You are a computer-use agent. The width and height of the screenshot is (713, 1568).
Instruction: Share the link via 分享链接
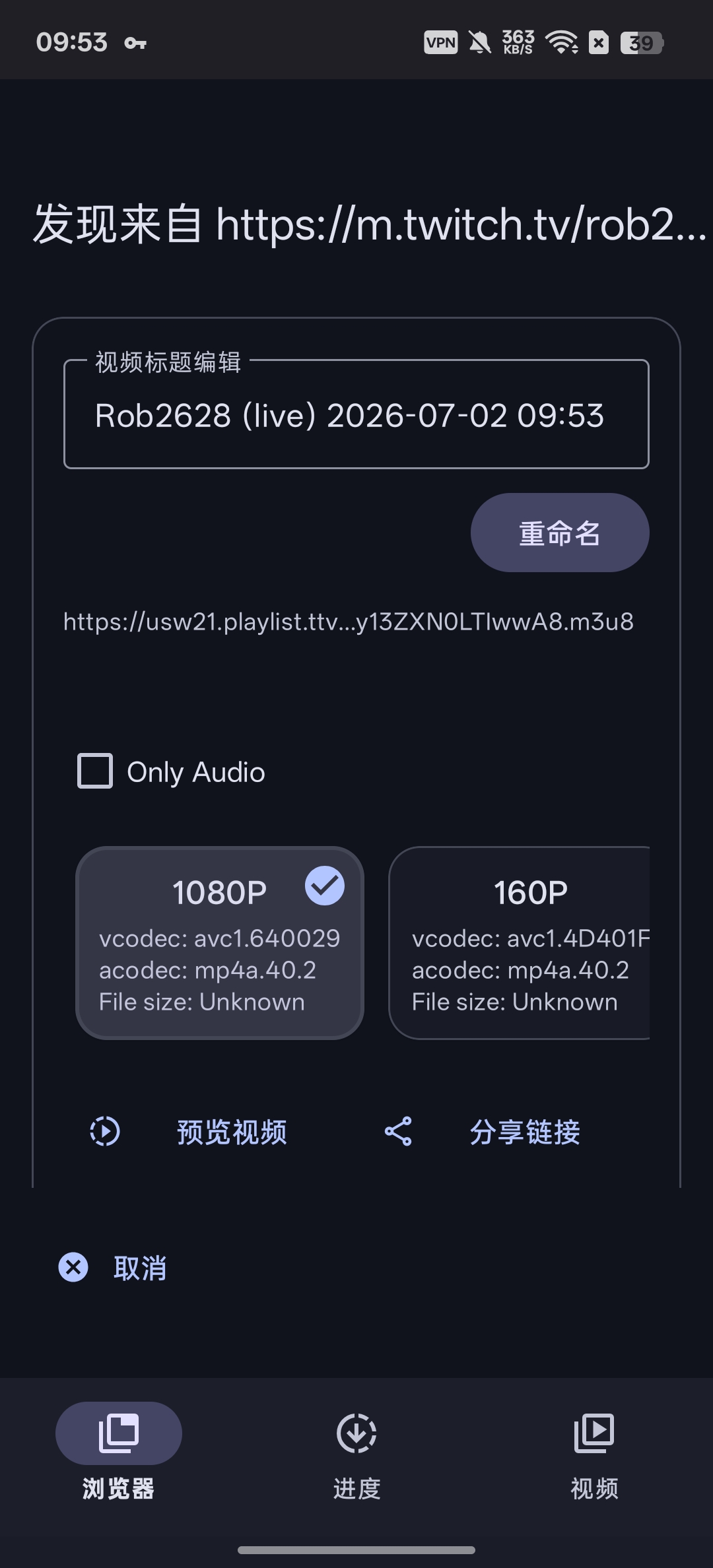coord(483,1132)
